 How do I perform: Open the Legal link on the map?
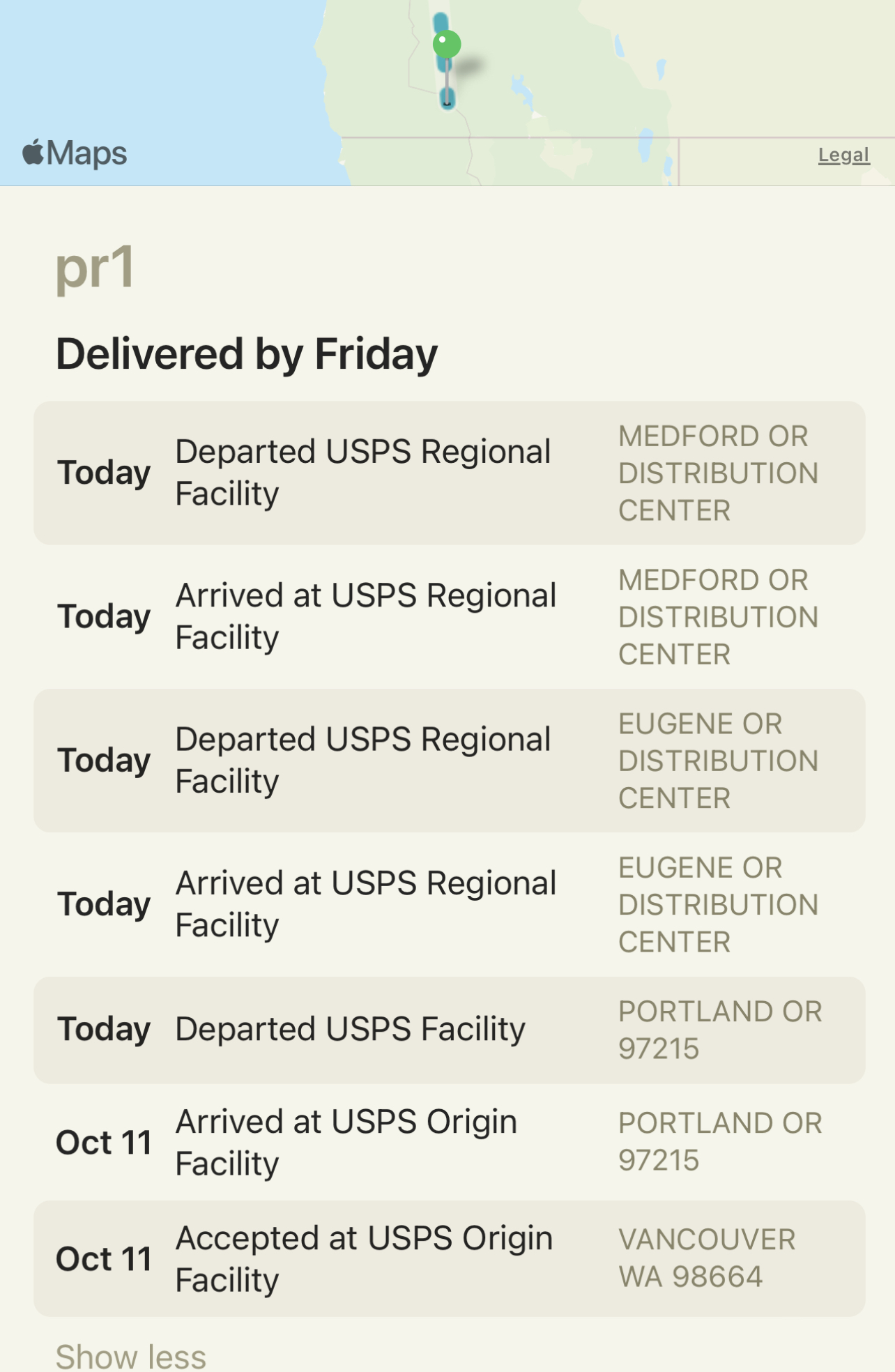tap(843, 155)
